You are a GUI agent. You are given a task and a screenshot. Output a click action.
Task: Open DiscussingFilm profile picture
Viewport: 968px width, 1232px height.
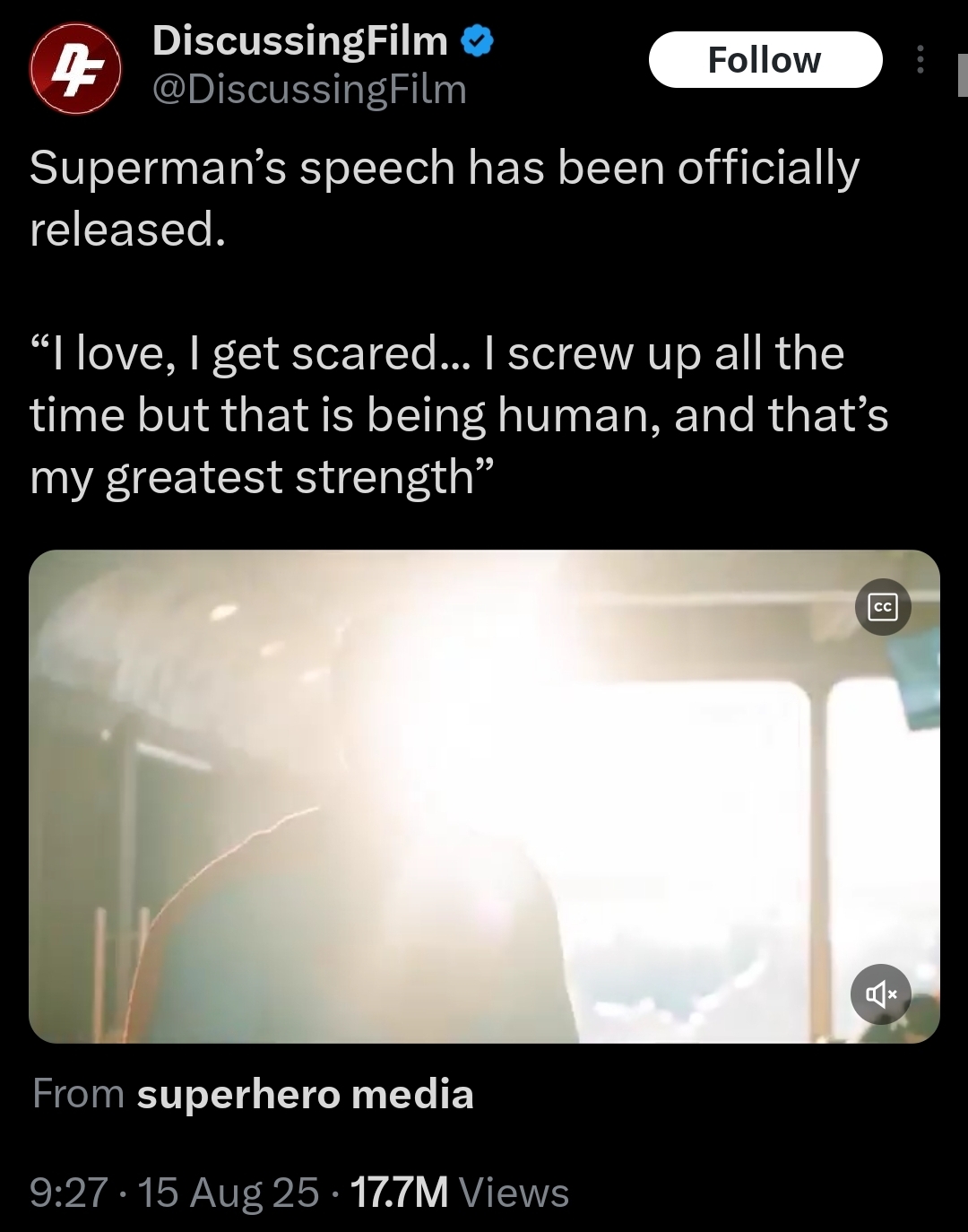pyautogui.click(x=75, y=68)
